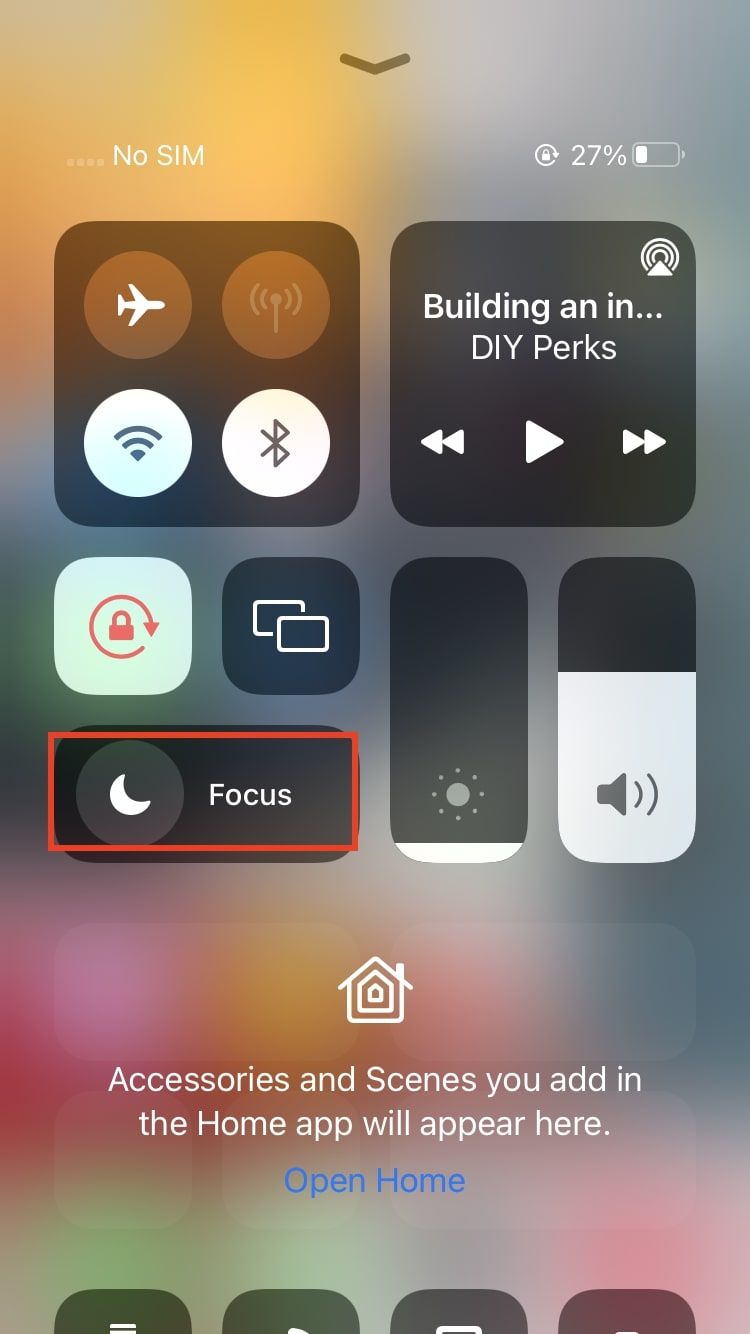Screen dimensions: 750x1334
Task: Tap the volume slider
Action: coord(626,710)
